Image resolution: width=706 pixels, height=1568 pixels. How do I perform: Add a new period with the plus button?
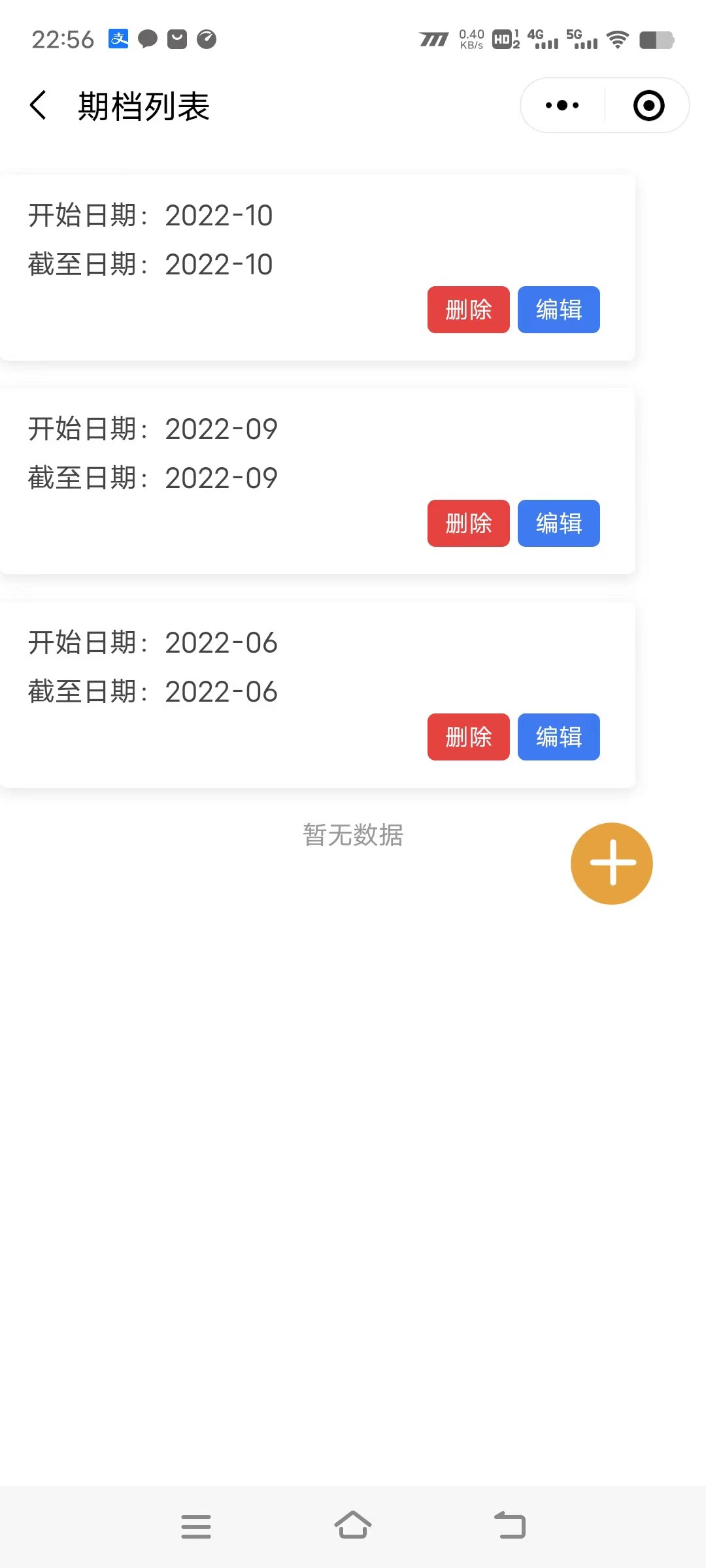point(612,863)
